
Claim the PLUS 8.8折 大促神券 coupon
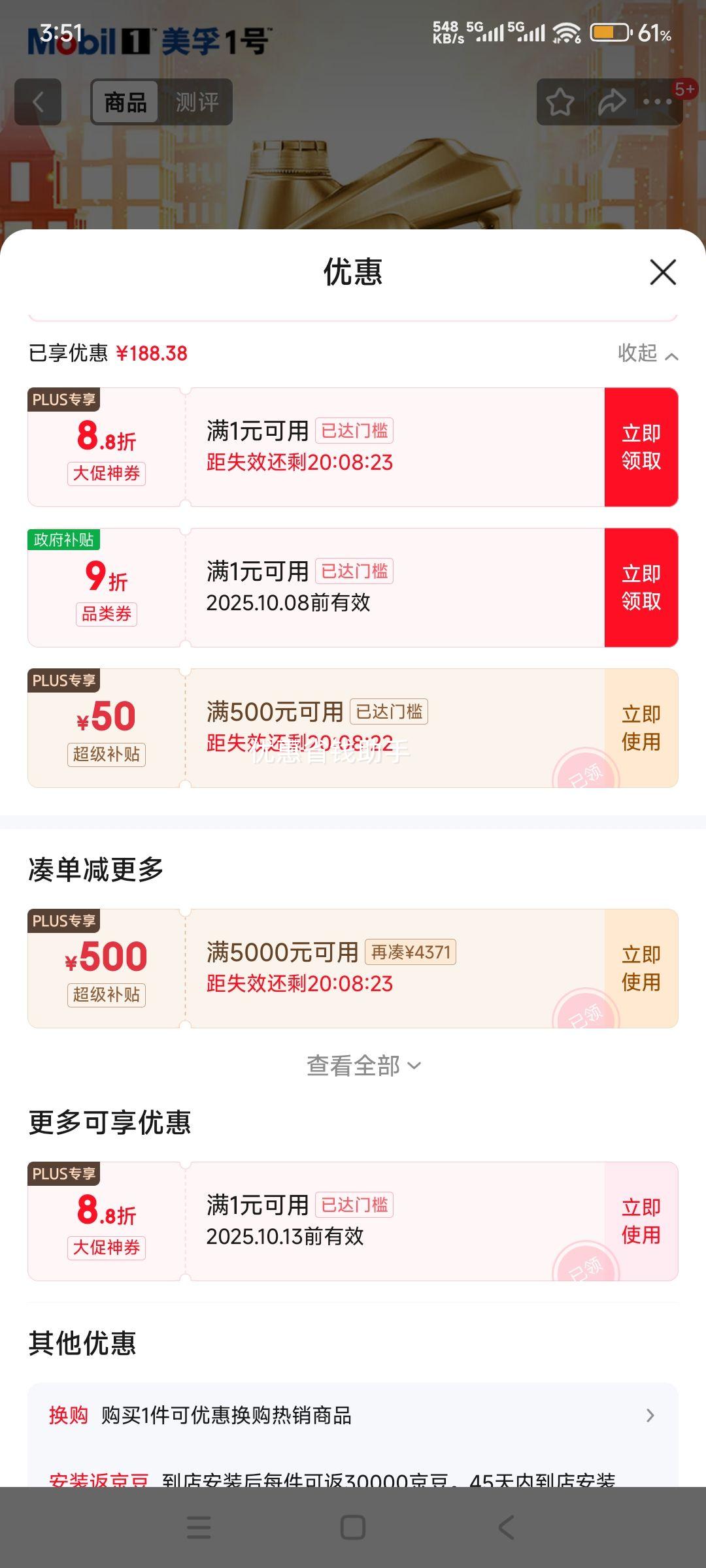(x=641, y=447)
